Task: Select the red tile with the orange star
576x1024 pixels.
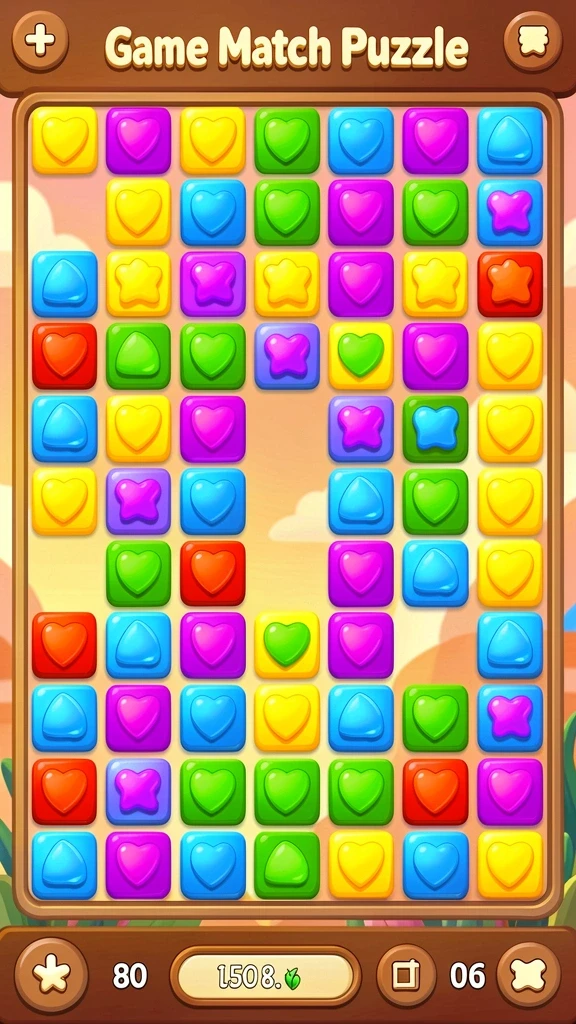Action: (510, 284)
